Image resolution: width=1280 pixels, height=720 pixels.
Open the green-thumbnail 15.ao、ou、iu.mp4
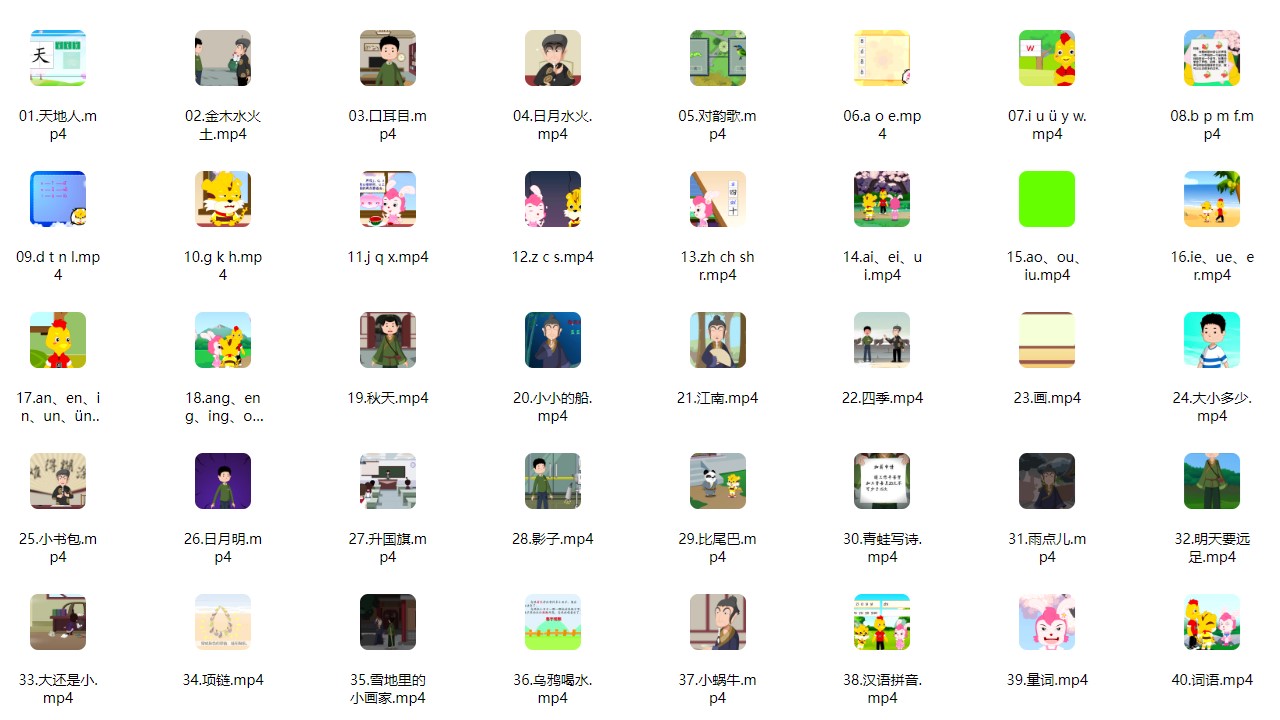point(1047,199)
